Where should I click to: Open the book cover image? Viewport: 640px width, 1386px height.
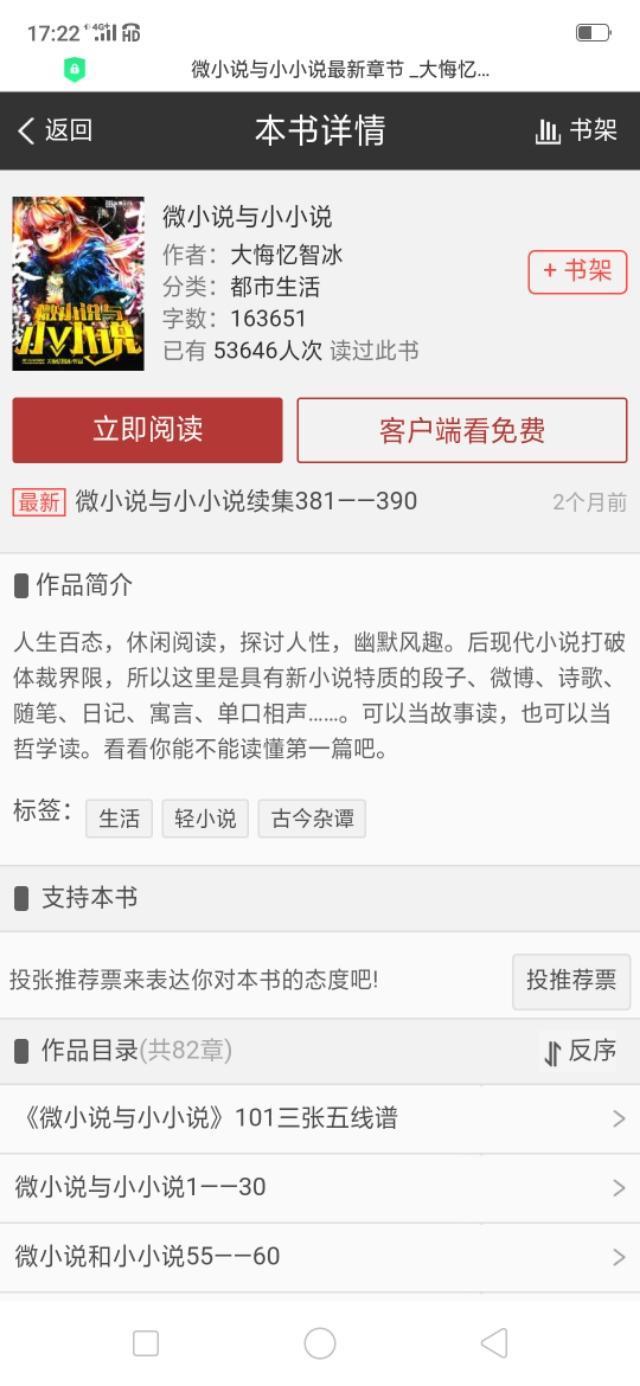(78, 283)
